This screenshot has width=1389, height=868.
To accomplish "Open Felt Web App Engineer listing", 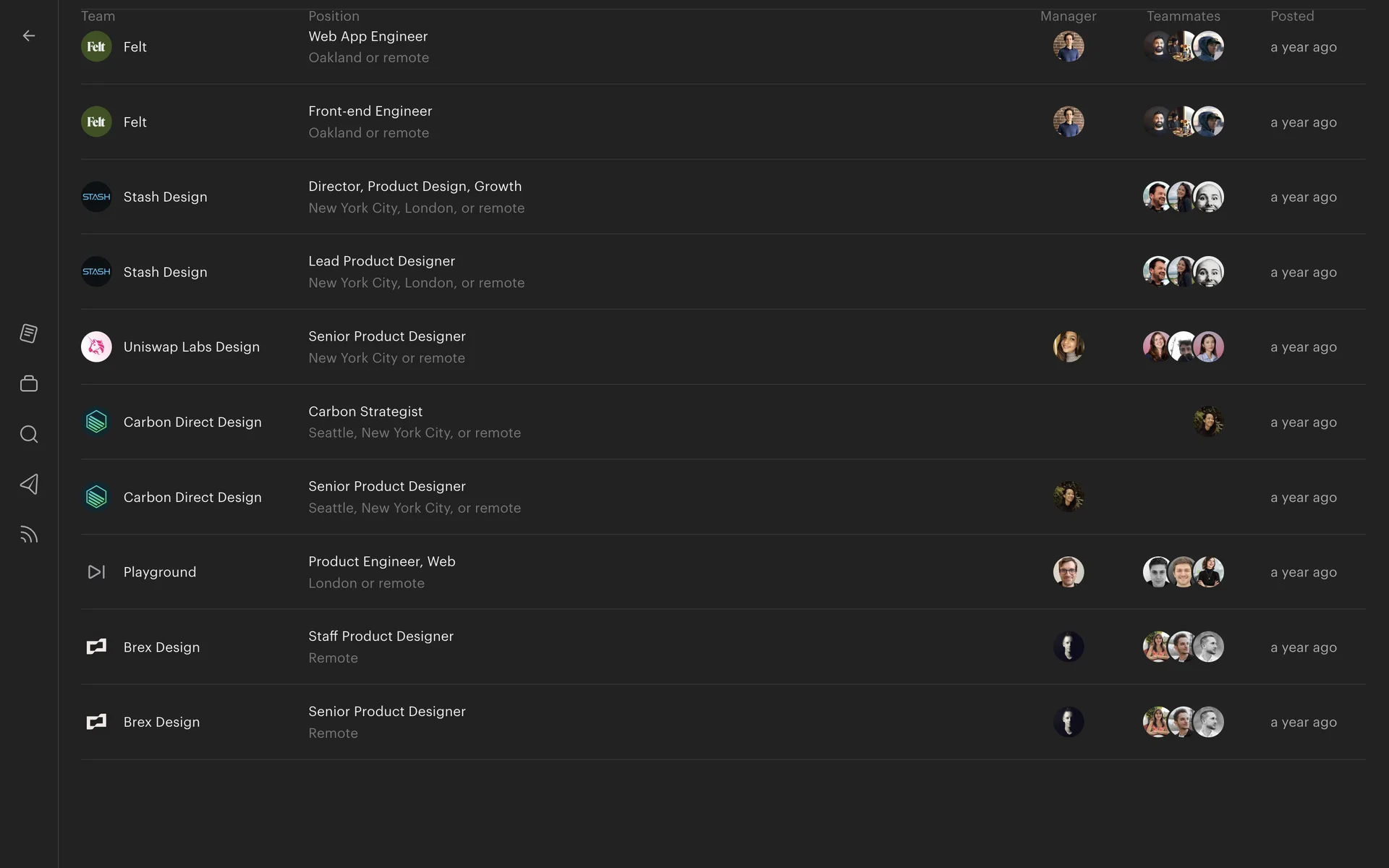I will [x=368, y=37].
